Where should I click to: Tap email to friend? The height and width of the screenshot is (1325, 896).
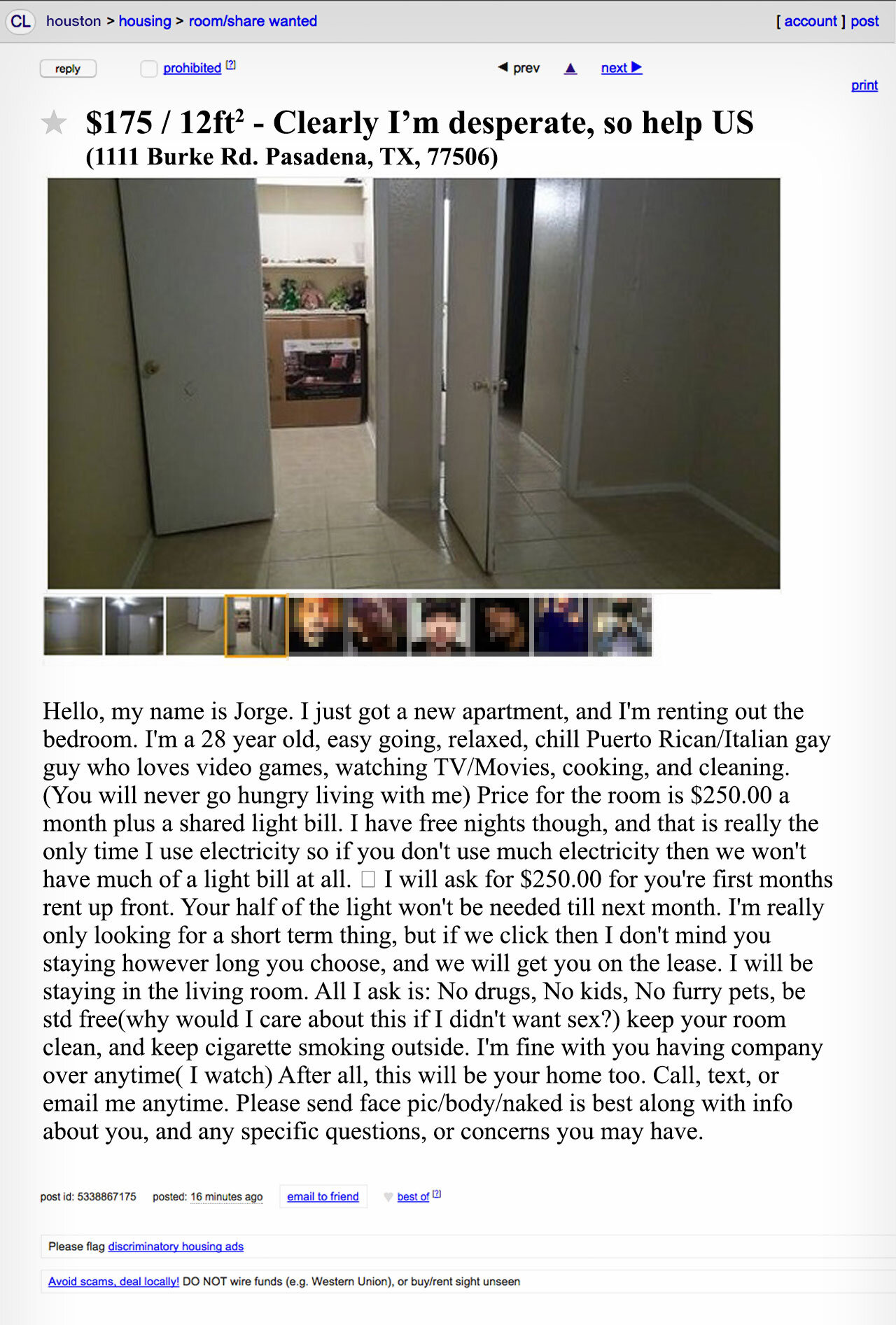[323, 1196]
